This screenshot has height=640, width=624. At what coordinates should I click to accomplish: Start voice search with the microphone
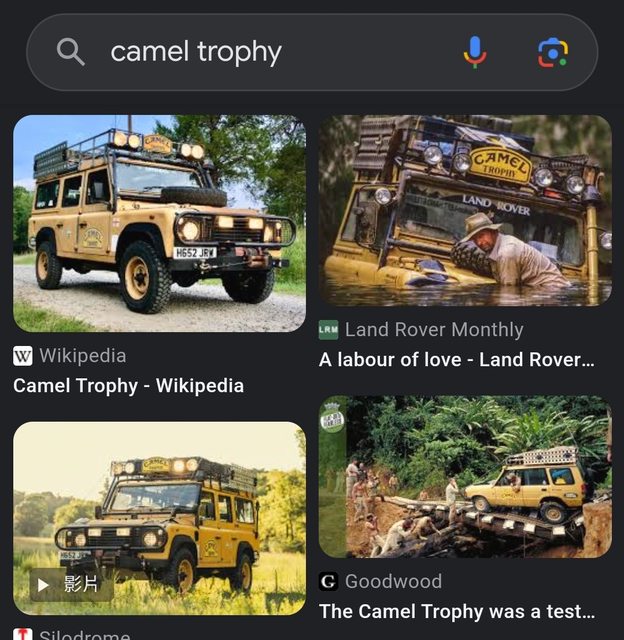475,52
